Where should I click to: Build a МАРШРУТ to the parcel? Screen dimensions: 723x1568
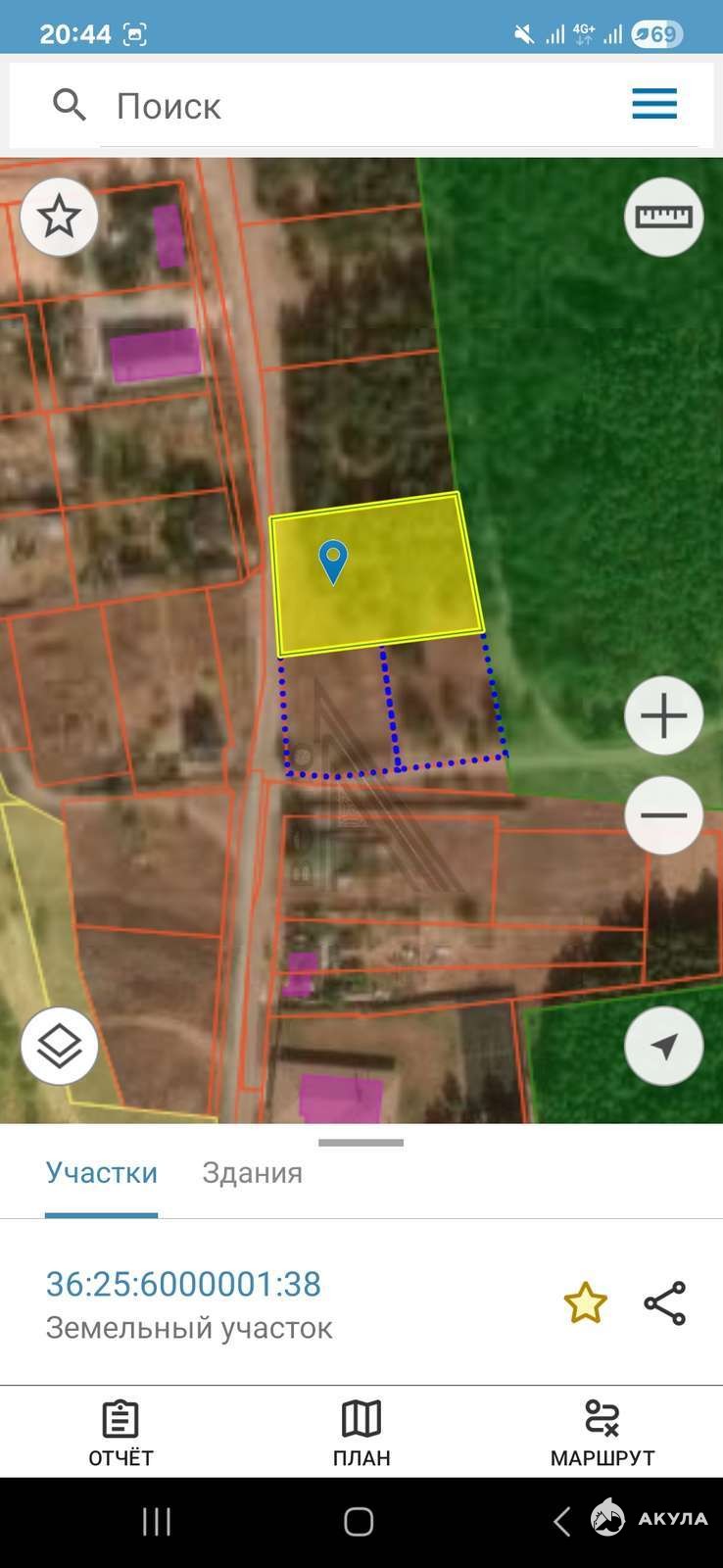pyautogui.click(x=602, y=1434)
